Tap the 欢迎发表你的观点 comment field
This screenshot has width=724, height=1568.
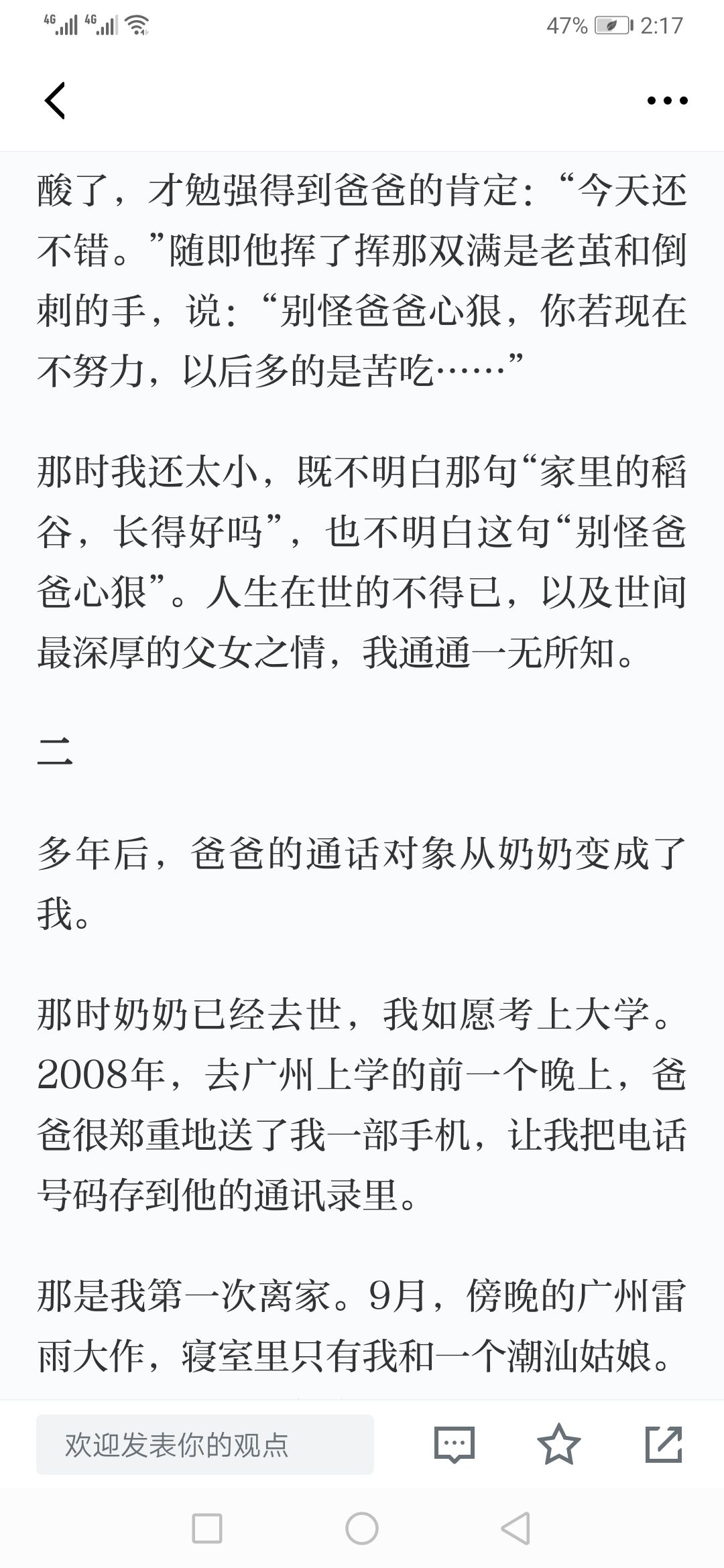pyautogui.click(x=204, y=1444)
